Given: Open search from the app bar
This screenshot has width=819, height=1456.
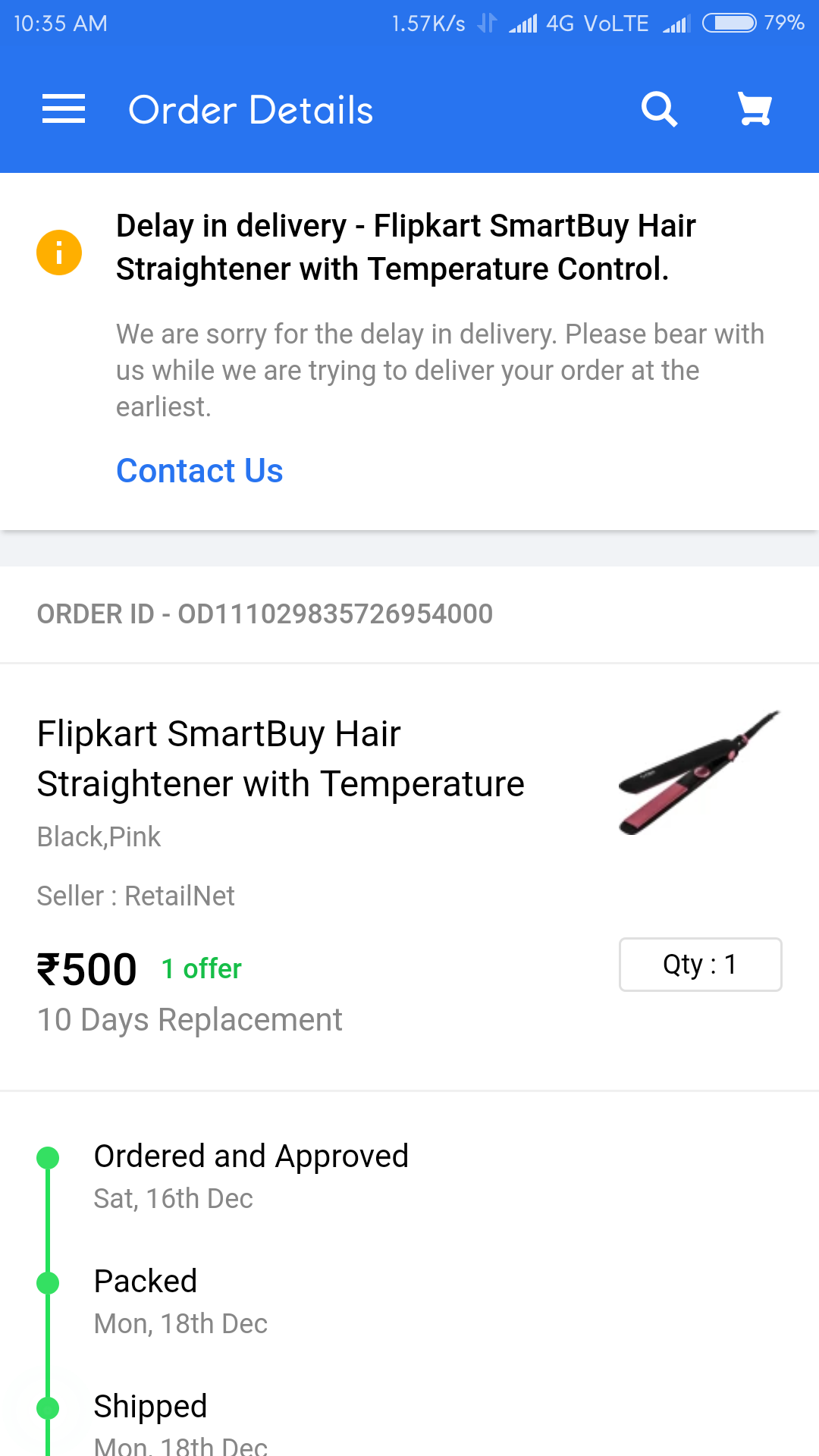Looking at the screenshot, I should (x=658, y=109).
